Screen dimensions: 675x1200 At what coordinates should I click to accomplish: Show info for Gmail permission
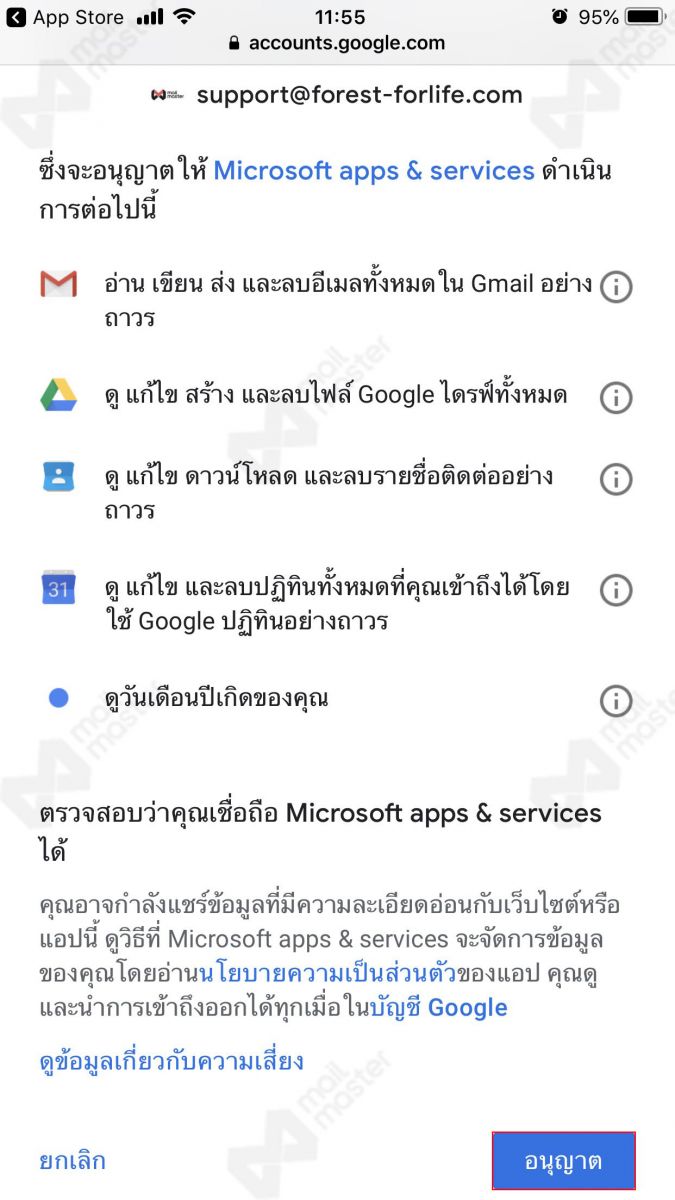[x=616, y=288]
